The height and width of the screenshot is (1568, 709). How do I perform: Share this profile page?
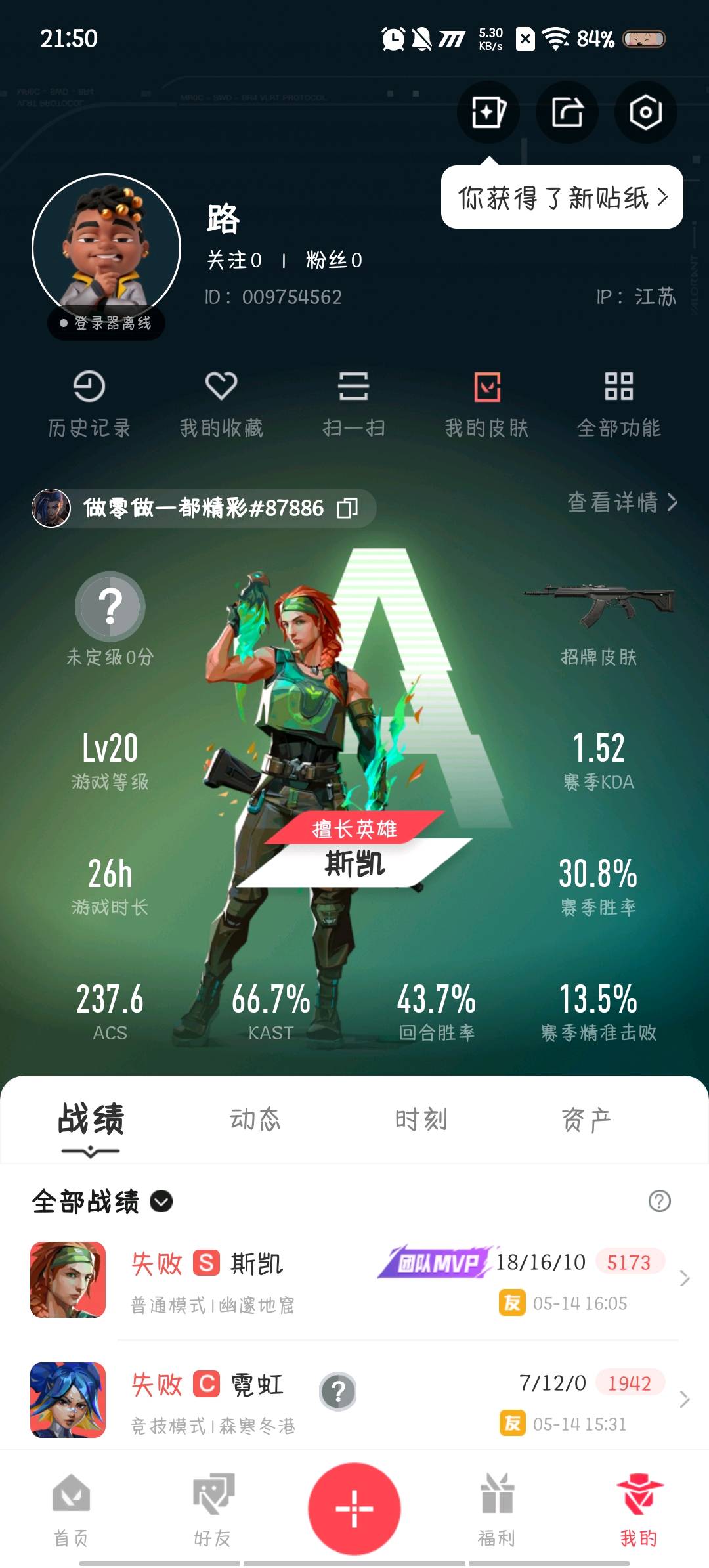pos(567,112)
